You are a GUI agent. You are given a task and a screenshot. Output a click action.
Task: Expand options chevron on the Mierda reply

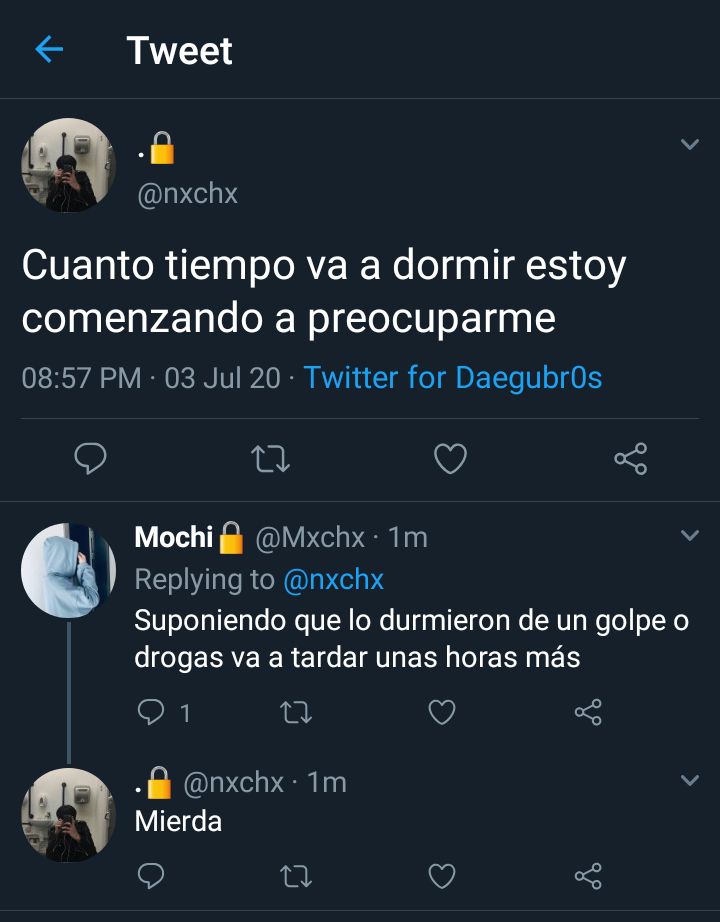689,780
